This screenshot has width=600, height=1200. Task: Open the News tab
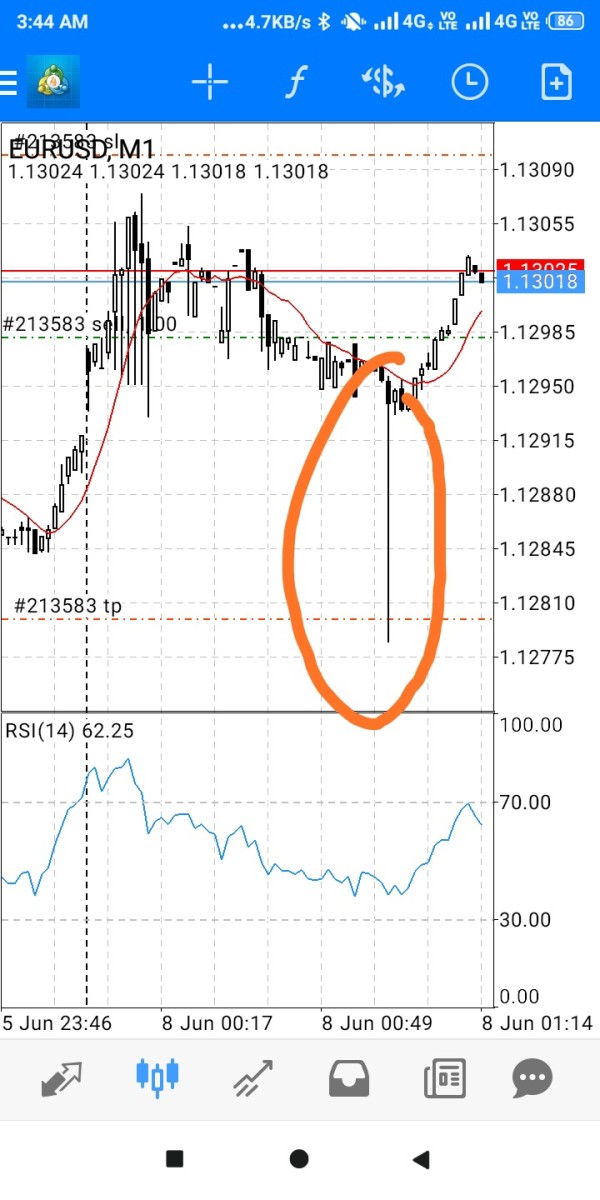point(444,1078)
